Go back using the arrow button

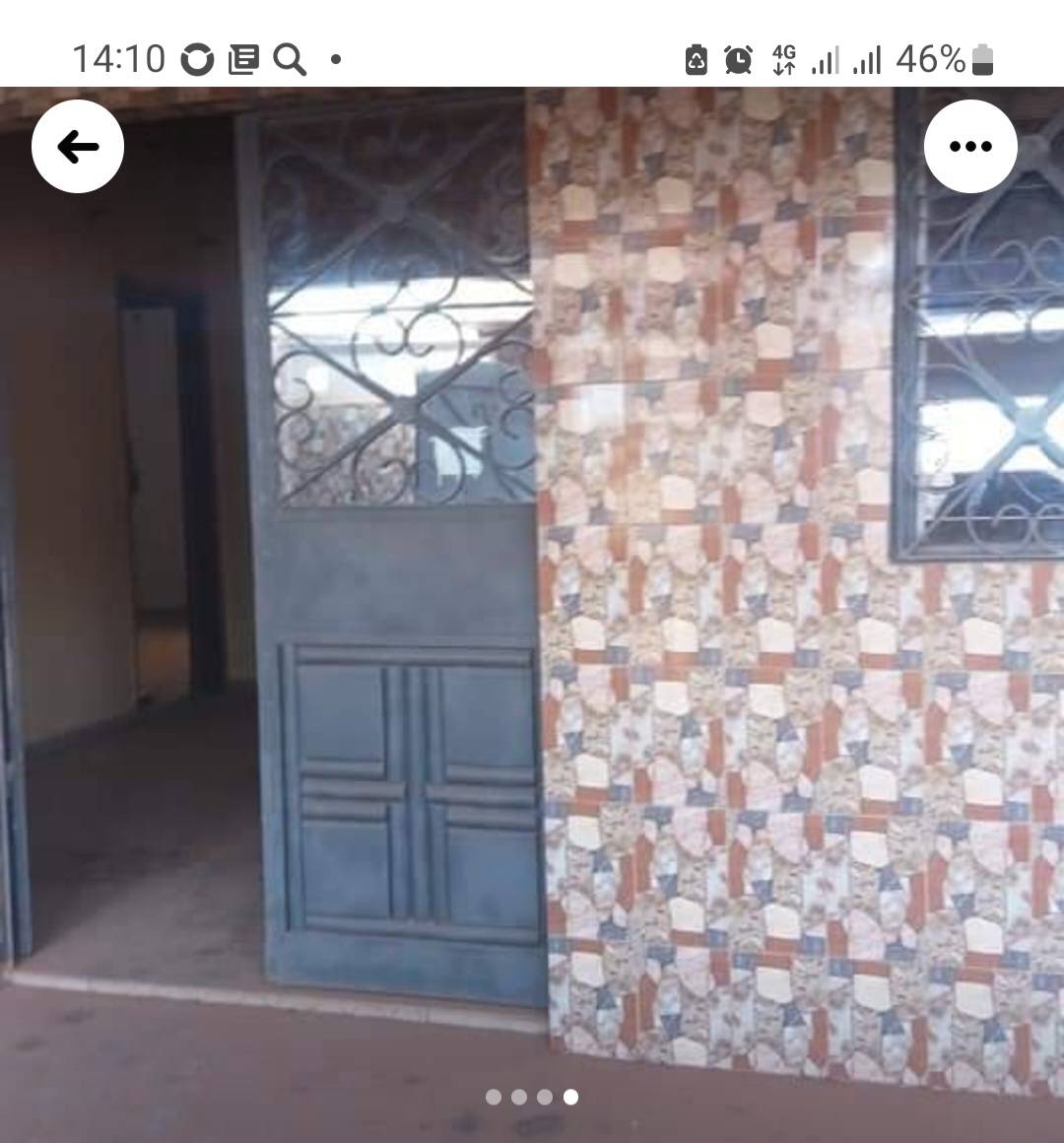click(78, 147)
